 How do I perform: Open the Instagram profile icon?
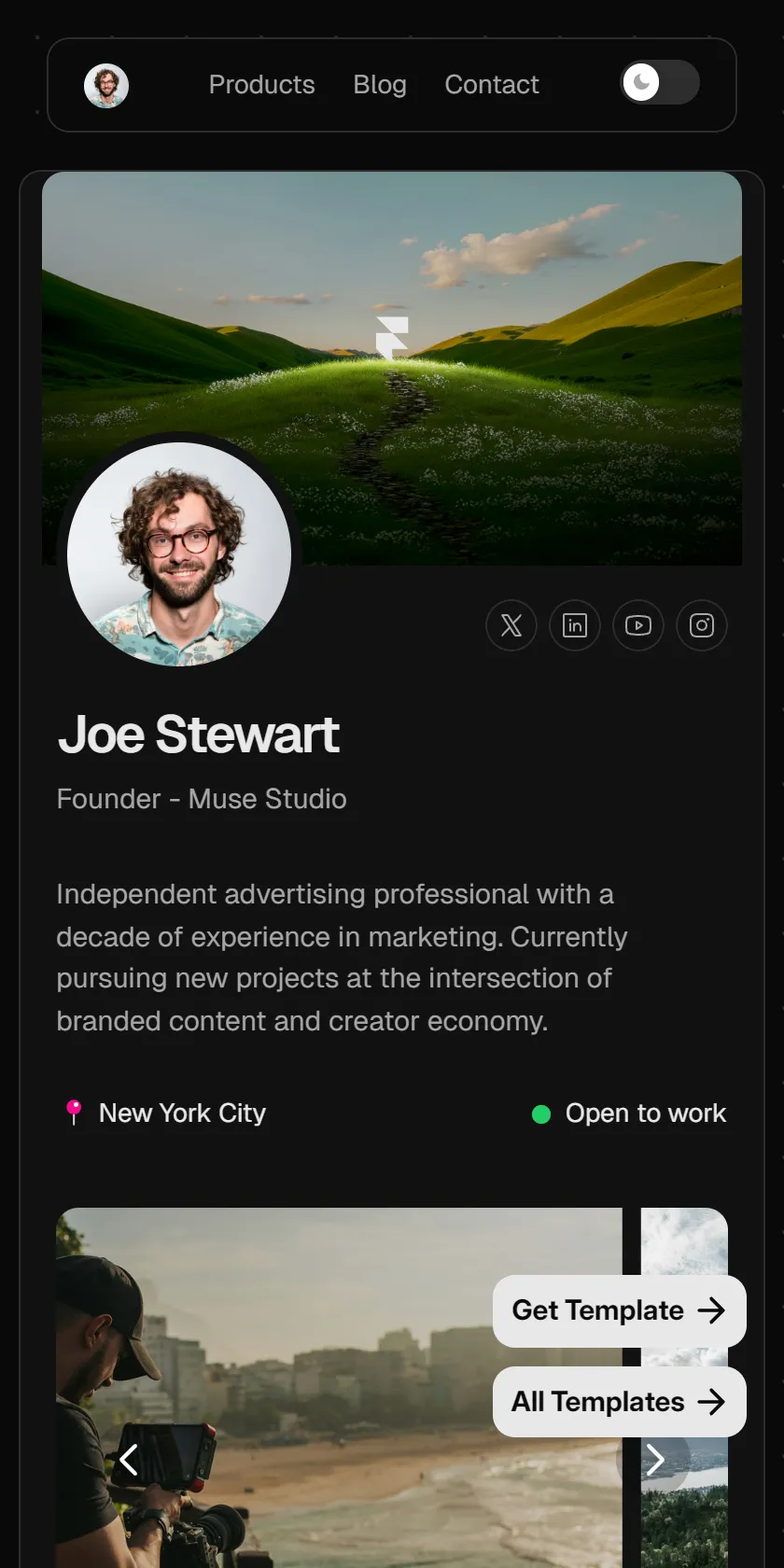(x=702, y=625)
